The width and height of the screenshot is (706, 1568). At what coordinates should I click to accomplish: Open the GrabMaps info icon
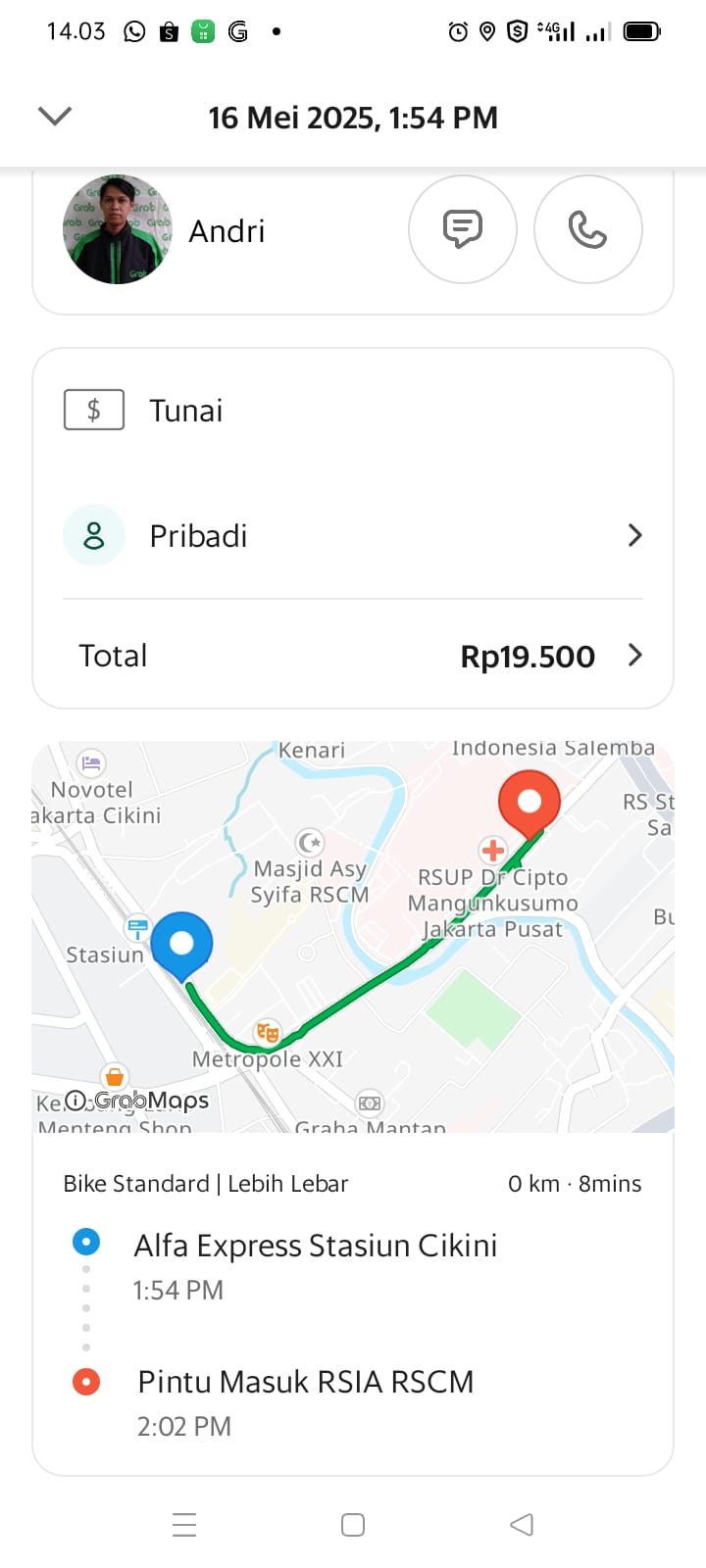pyautogui.click(x=76, y=1102)
